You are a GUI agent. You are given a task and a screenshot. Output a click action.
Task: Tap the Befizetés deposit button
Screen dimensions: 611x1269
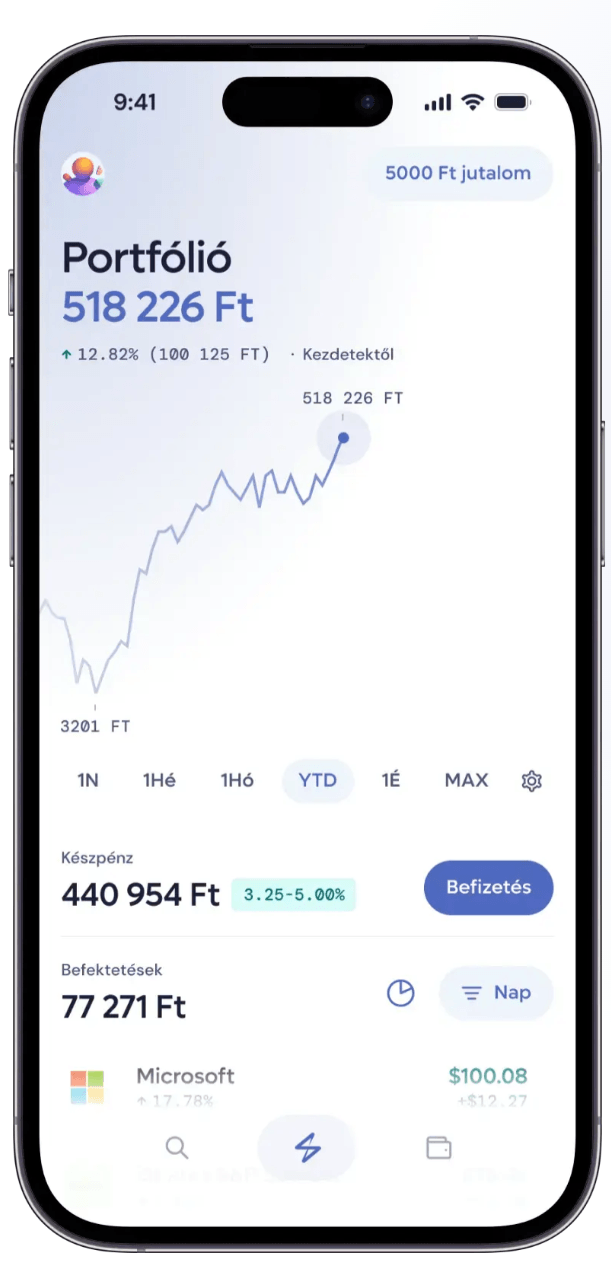pyautogui.click(x=488, y=887)
